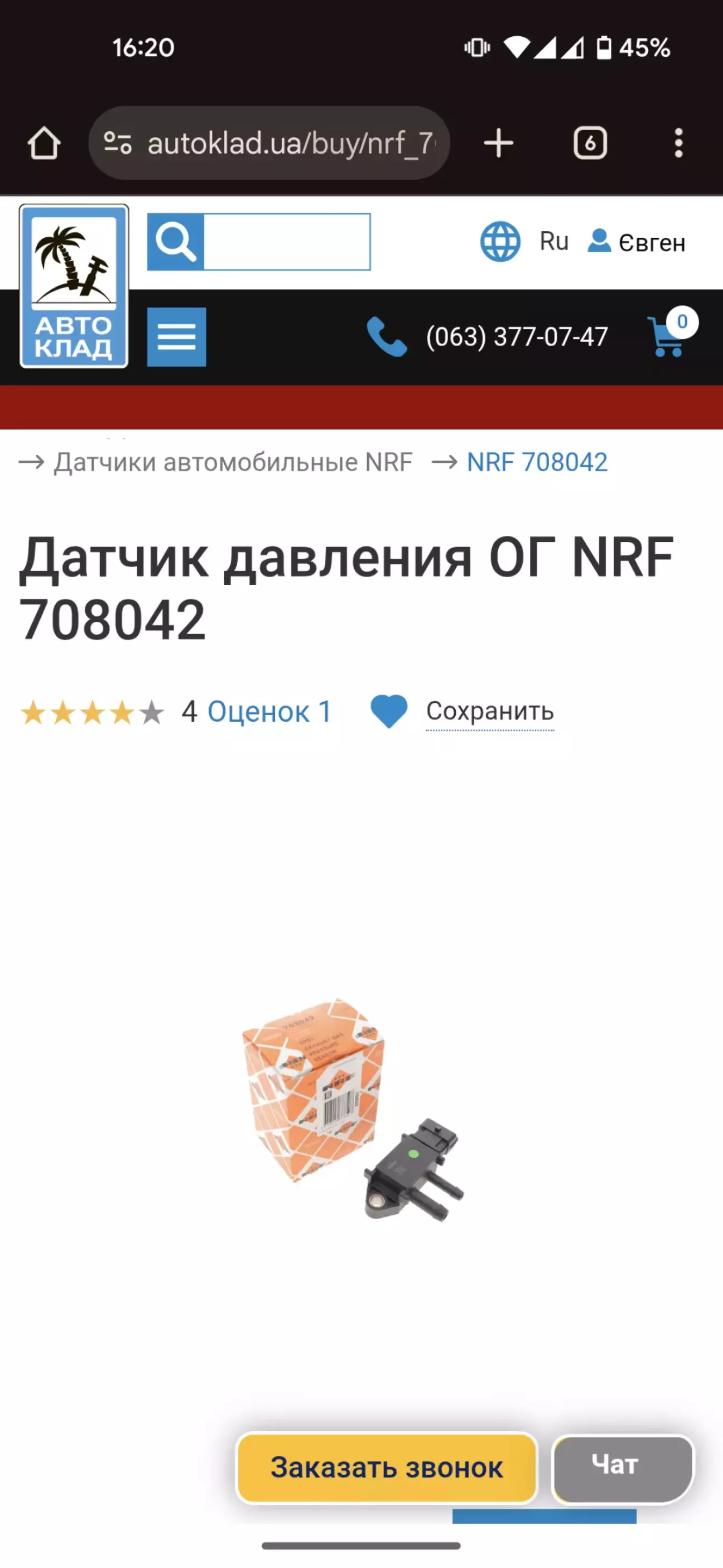The width and height of the screenshot is (723, 1568).
Task: Open the Євген account profile
Action: tap(637, 242)
